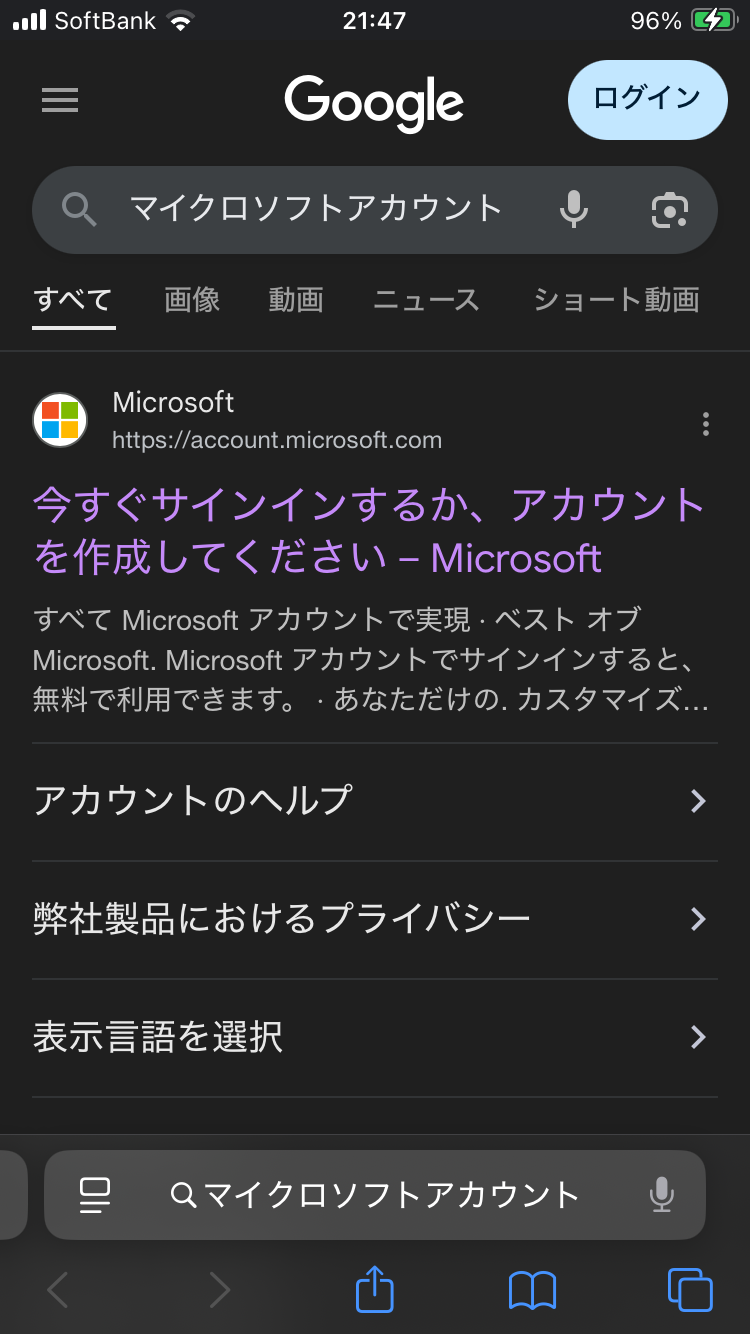
Task: Open Google Lens camera search
Action: [669, 209]
